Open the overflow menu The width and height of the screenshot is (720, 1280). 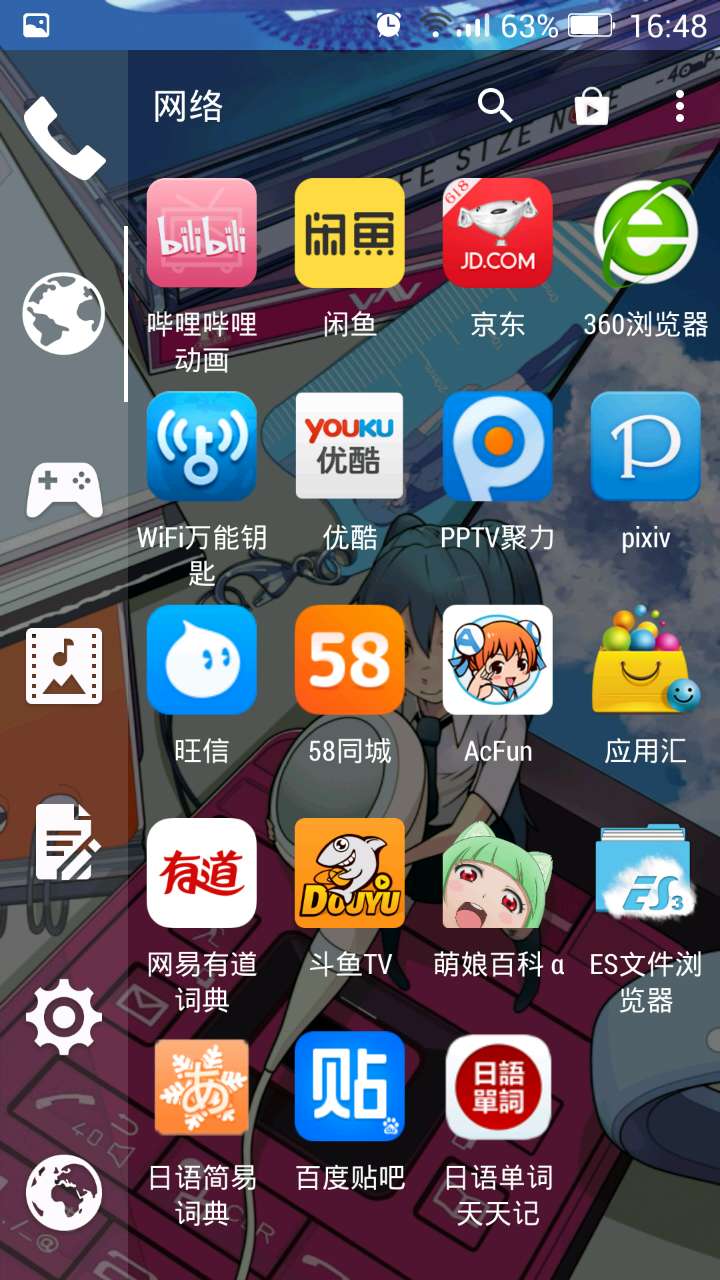(680, 106)
